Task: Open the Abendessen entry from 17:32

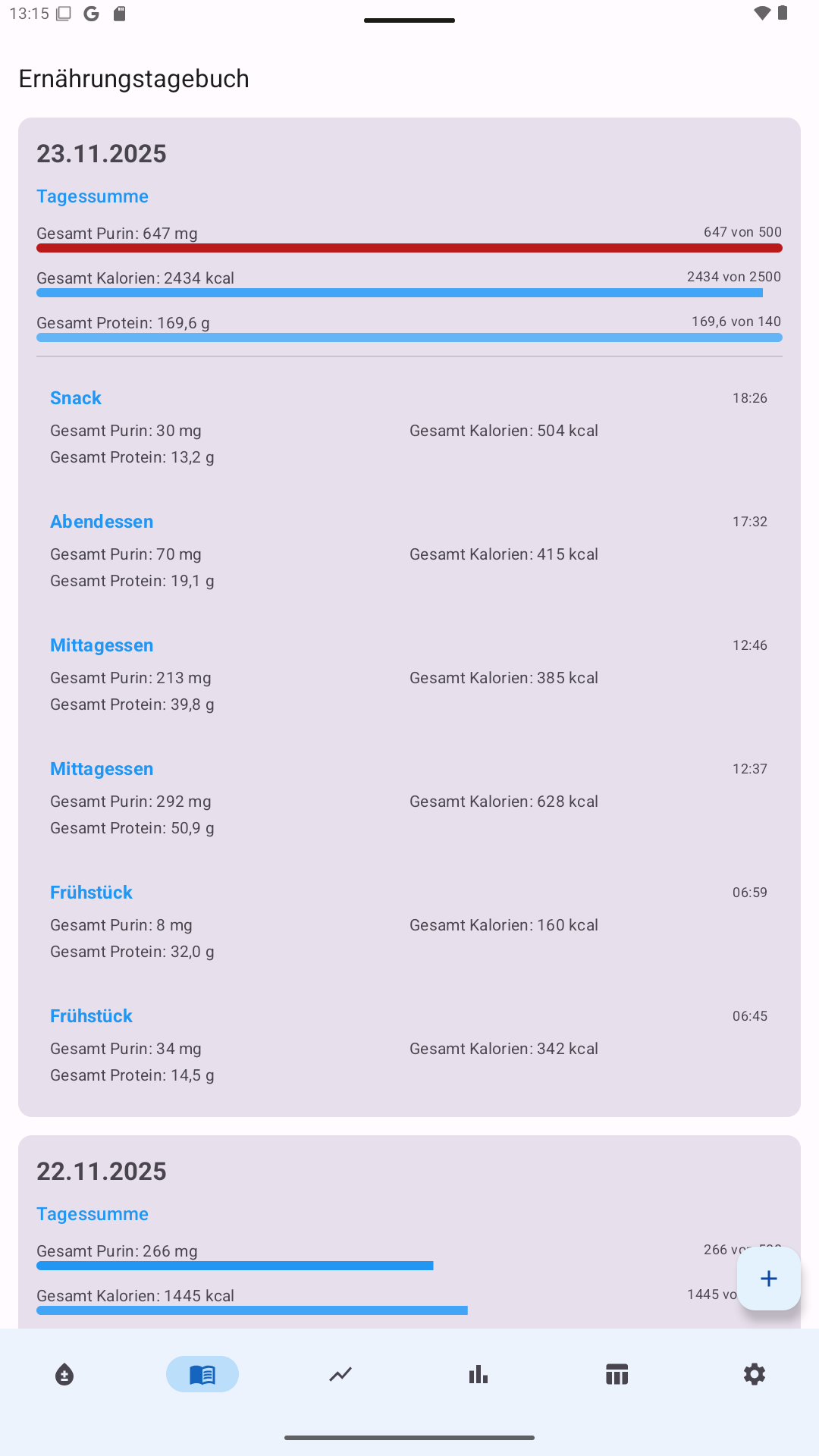Action: click(x=409, y=551)
